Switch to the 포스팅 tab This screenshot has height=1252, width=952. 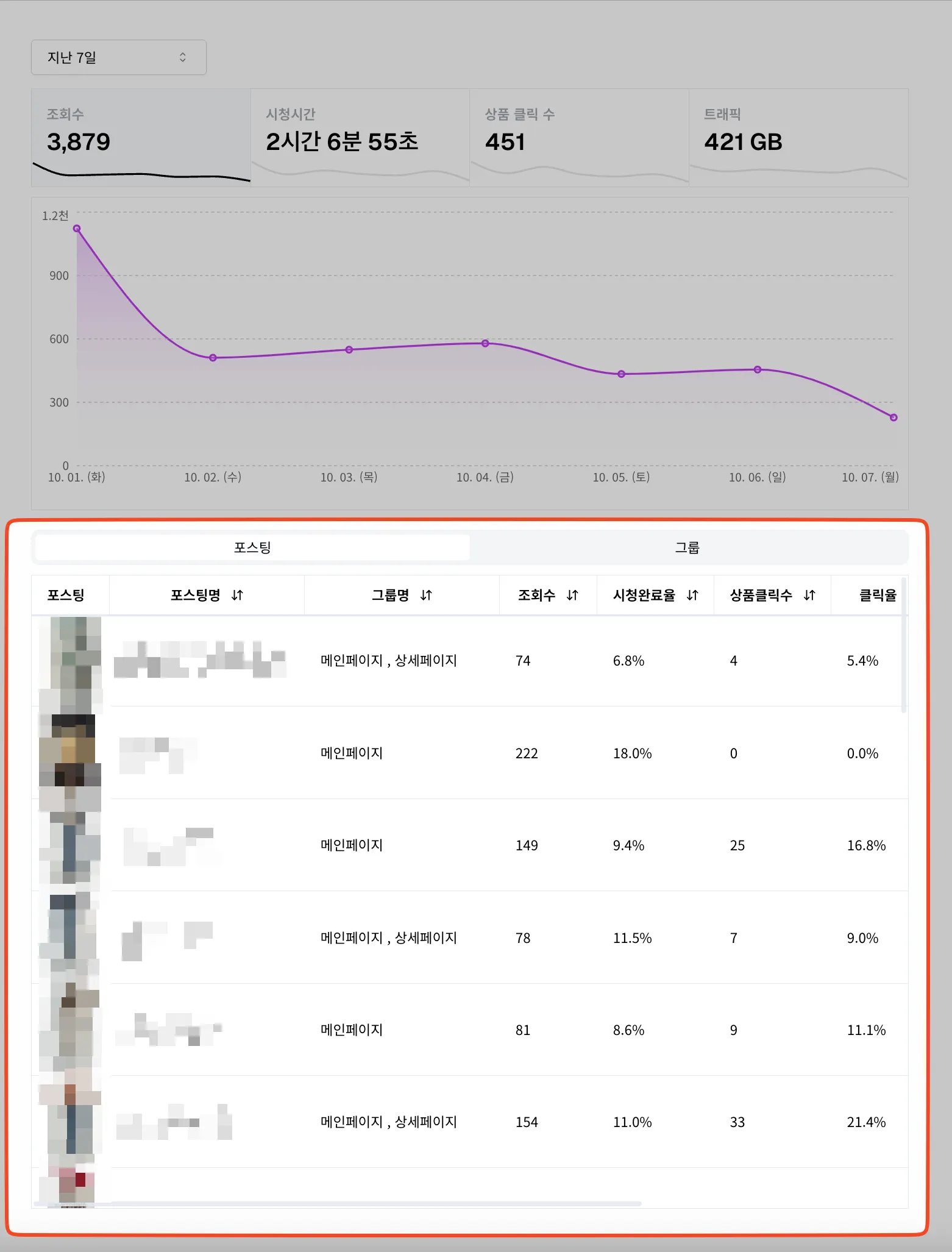252,547
